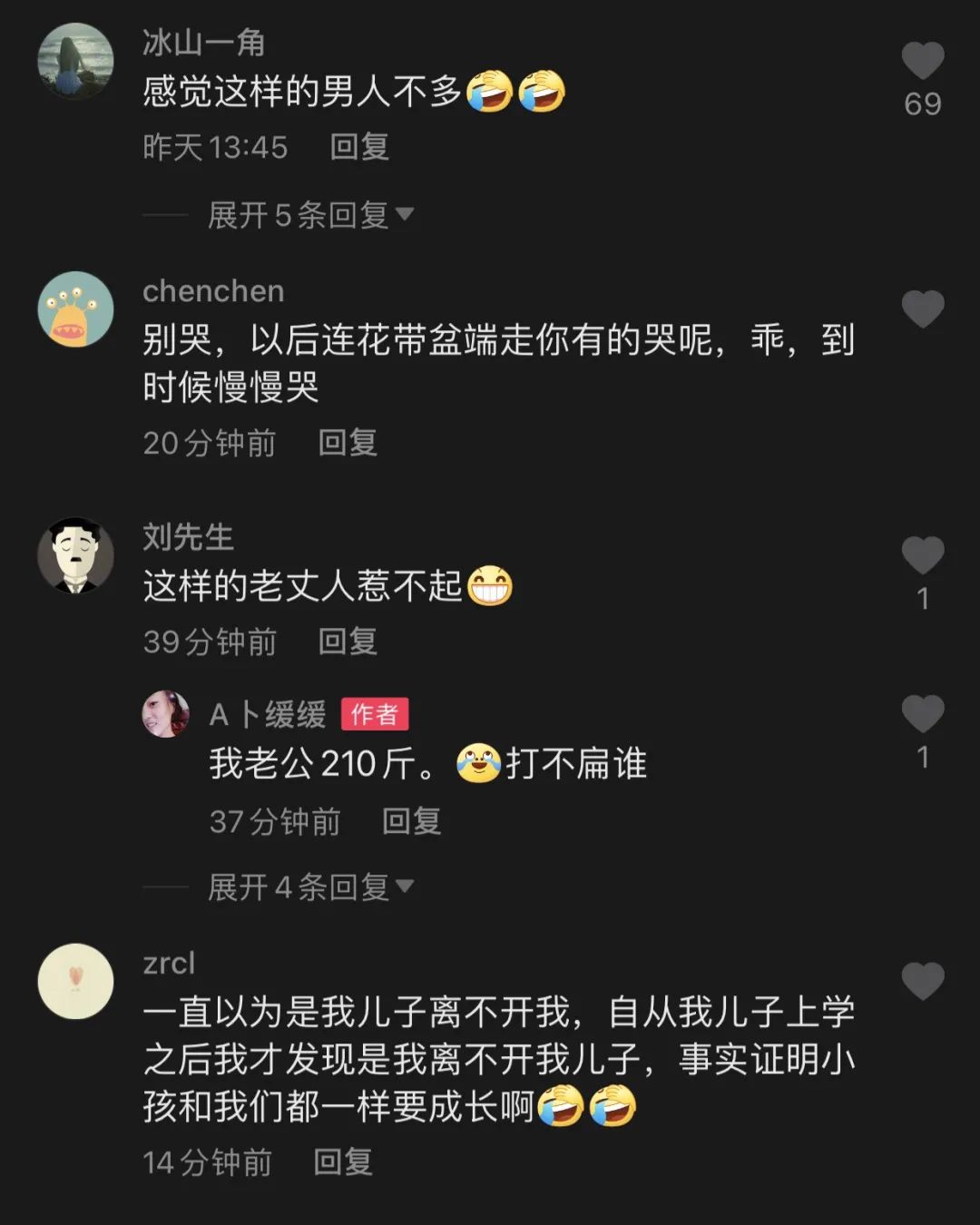Viewport: 980px width, 1225px height.
Task: Like chenchen's comment
Action: tap(922, 309)
